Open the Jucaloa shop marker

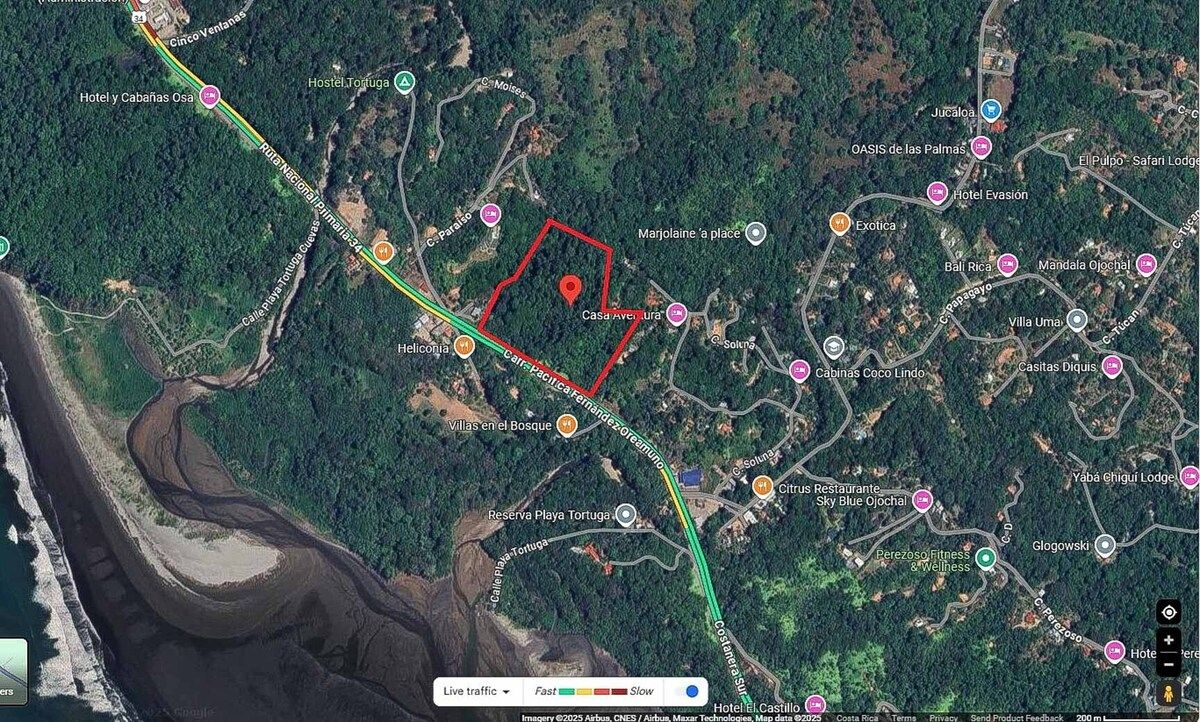pos(990,111)
